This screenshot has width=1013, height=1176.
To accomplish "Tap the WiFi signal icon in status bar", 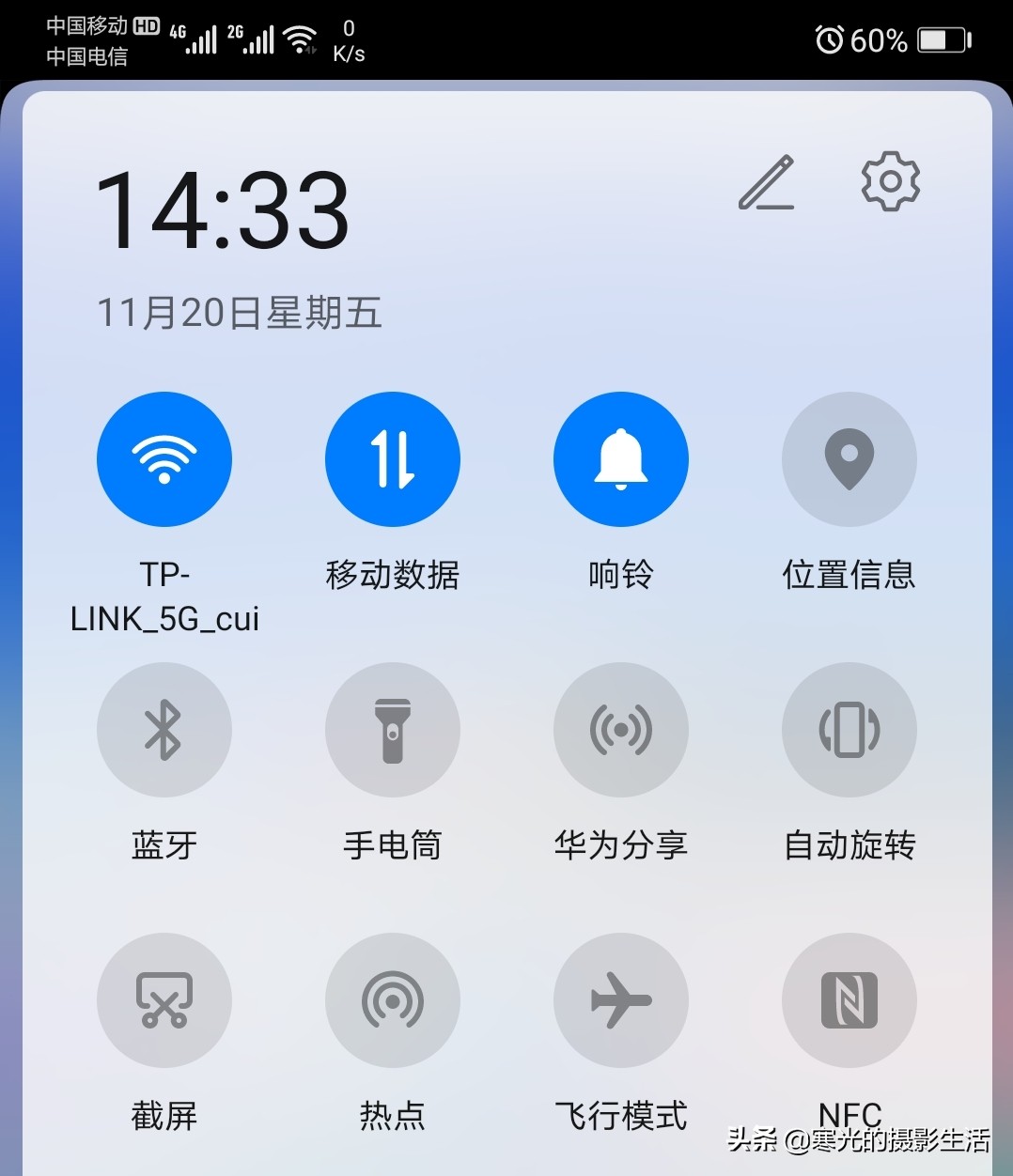I will (301, 38).
